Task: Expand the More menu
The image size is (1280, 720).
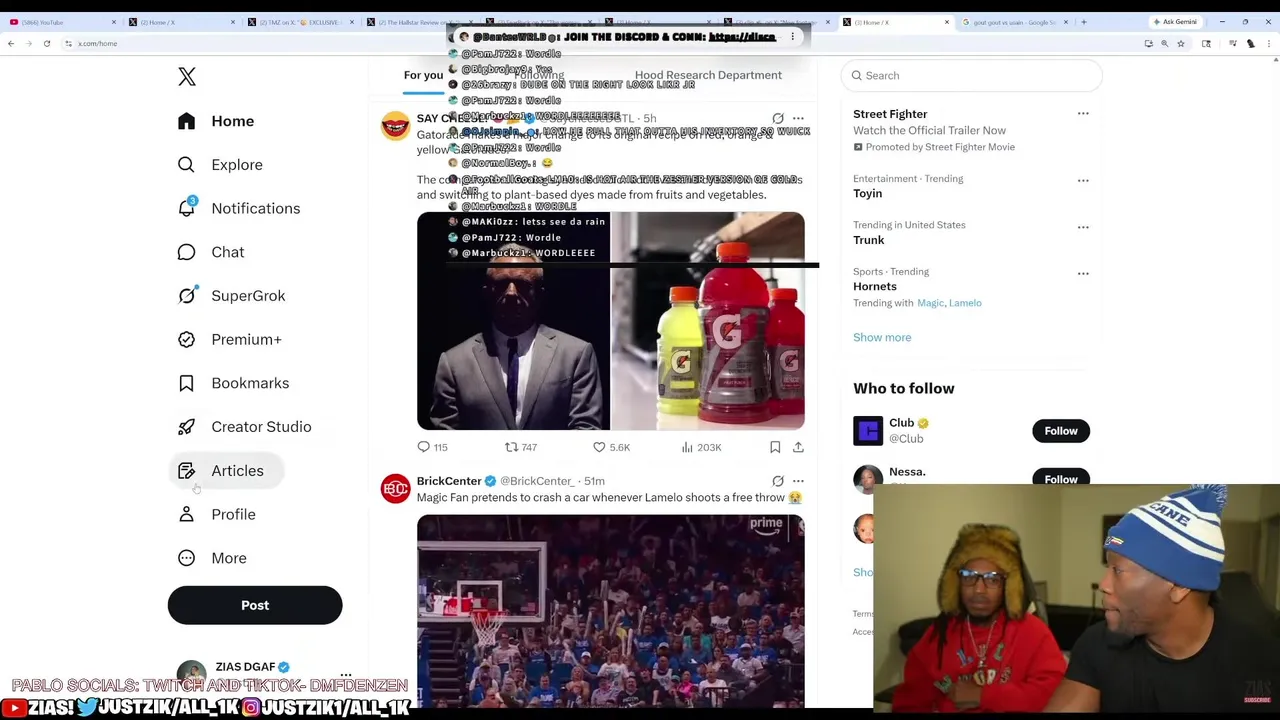Action: pyautogui.click(x=228, y=558)
